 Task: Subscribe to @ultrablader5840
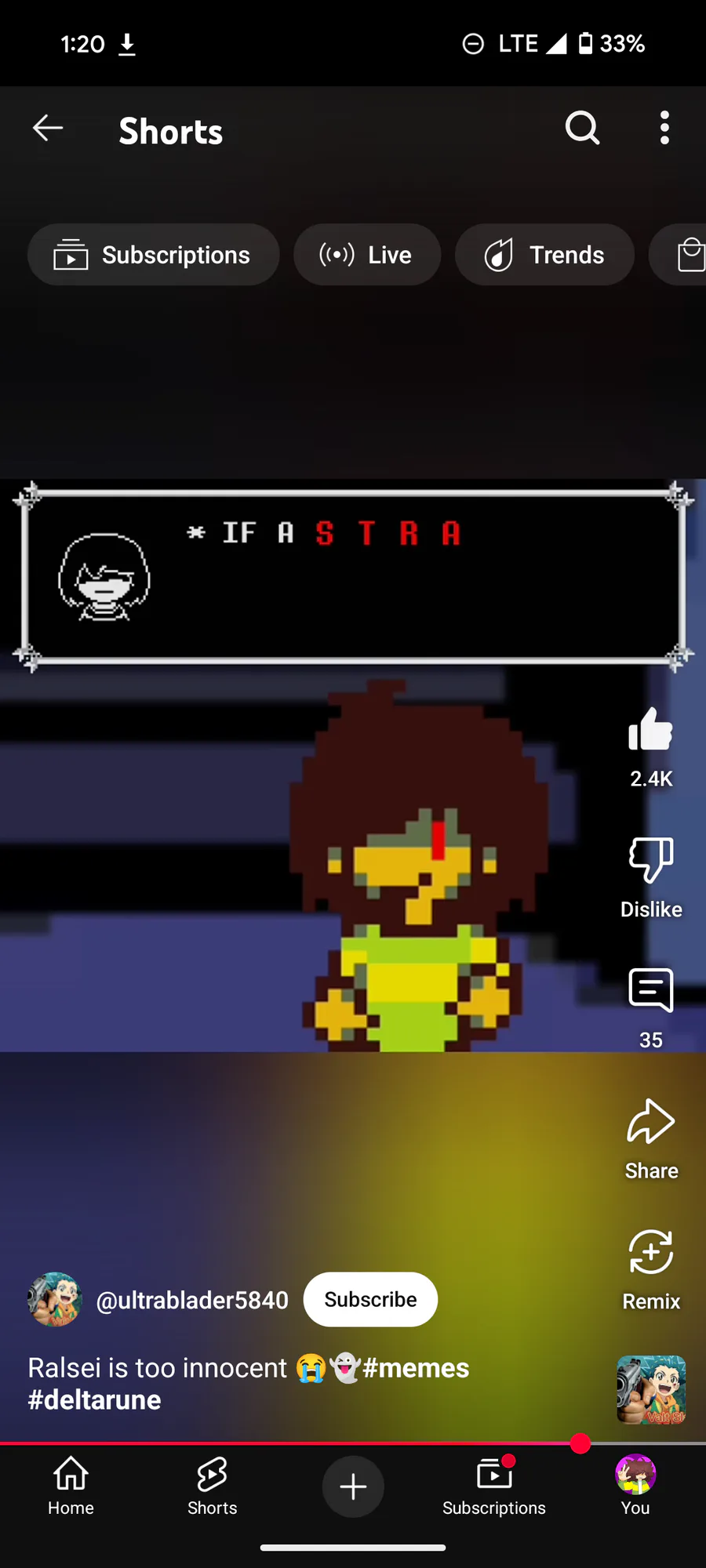click(370, 1299)
